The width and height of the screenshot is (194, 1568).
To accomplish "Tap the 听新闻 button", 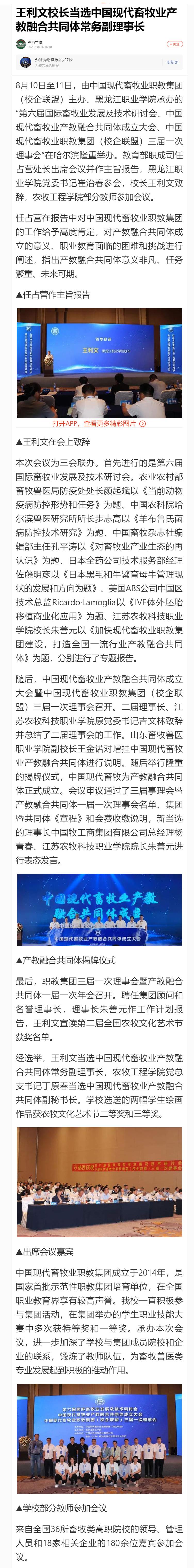I will [173, 62].
